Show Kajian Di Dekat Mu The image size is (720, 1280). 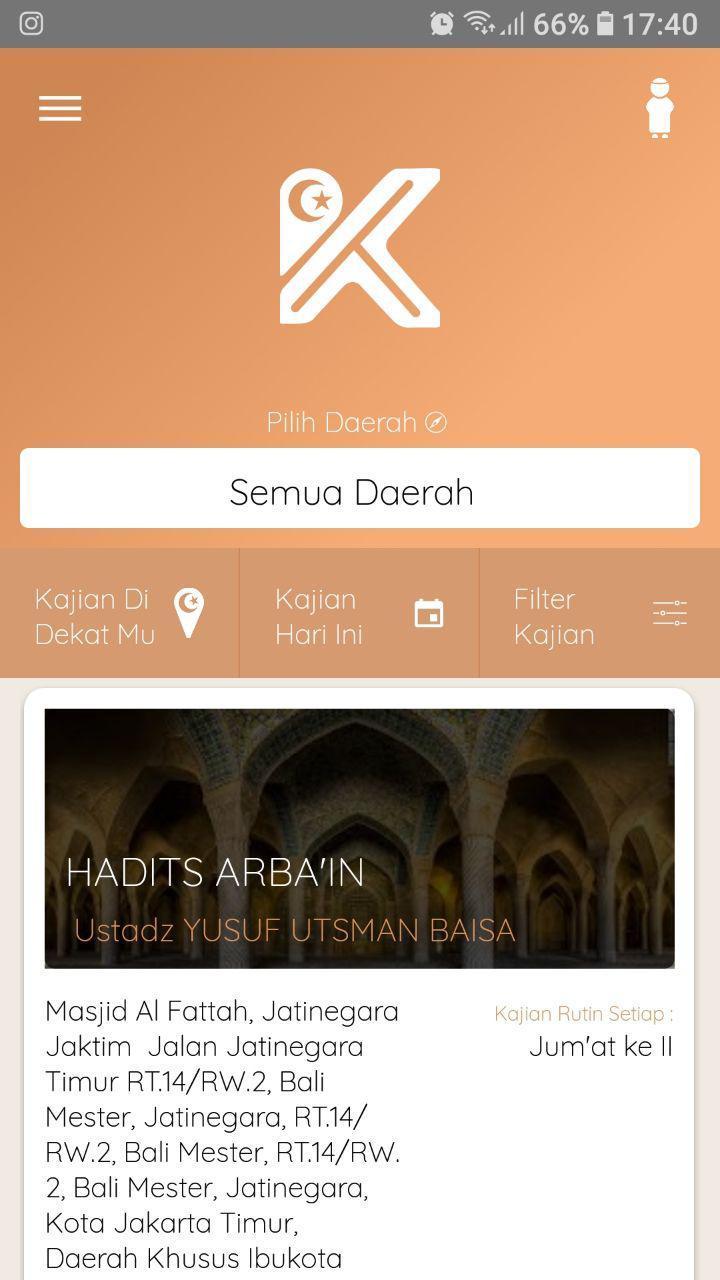point(120,615)
